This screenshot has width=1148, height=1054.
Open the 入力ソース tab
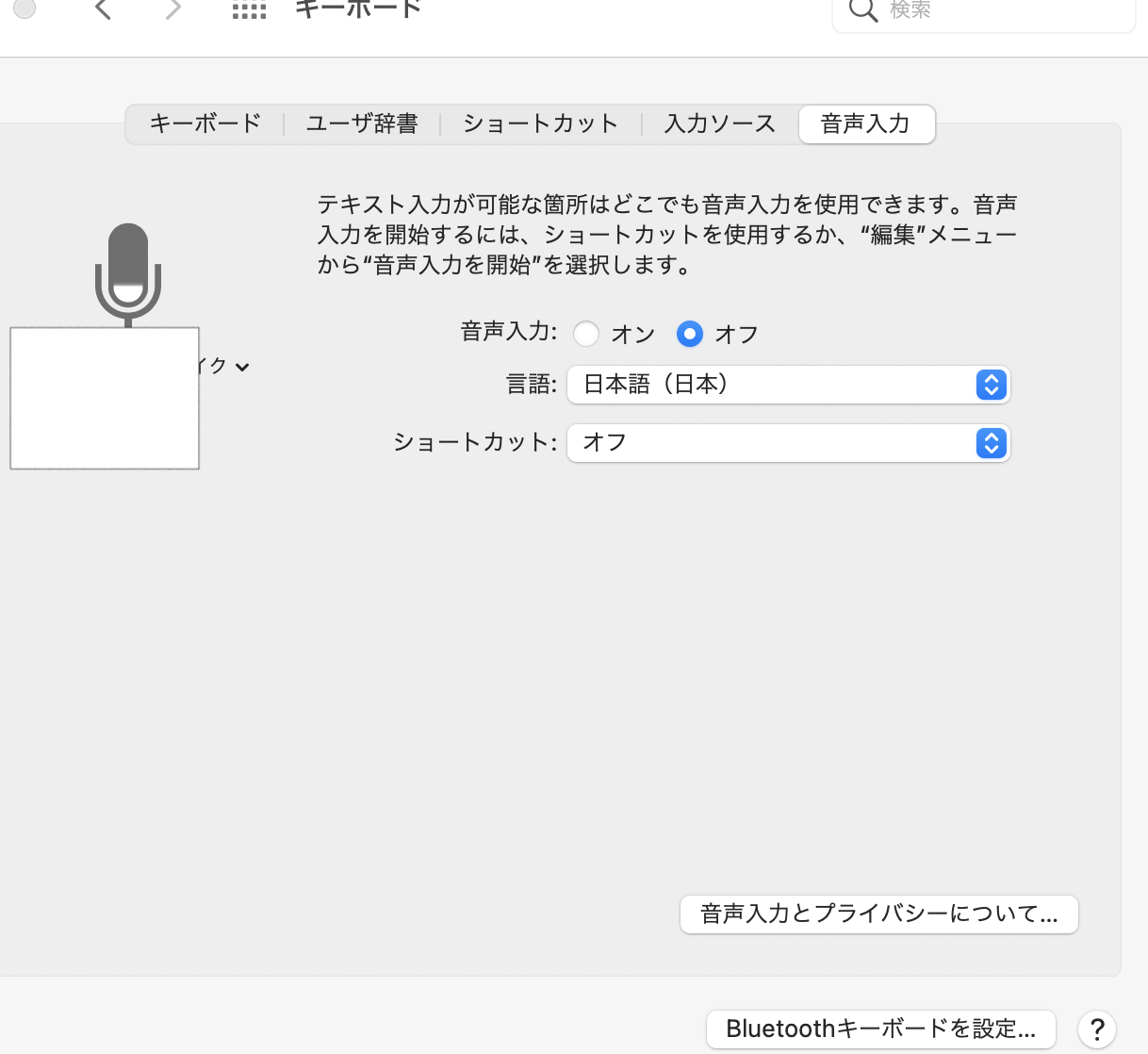tap(720, 124)
